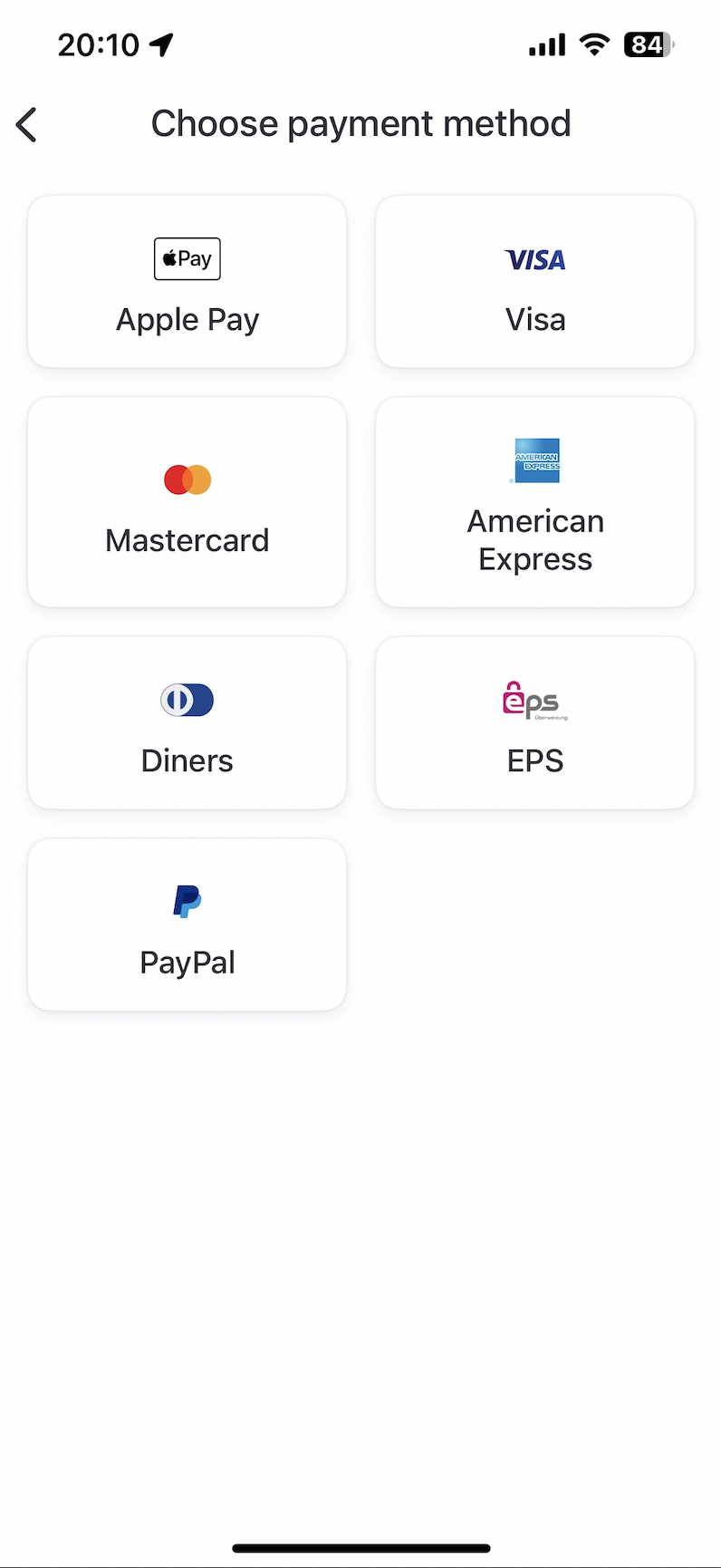Viewport: 721px width, 1568px height.
Task: Pay with PayPal
Action: (x=187, y=924)
